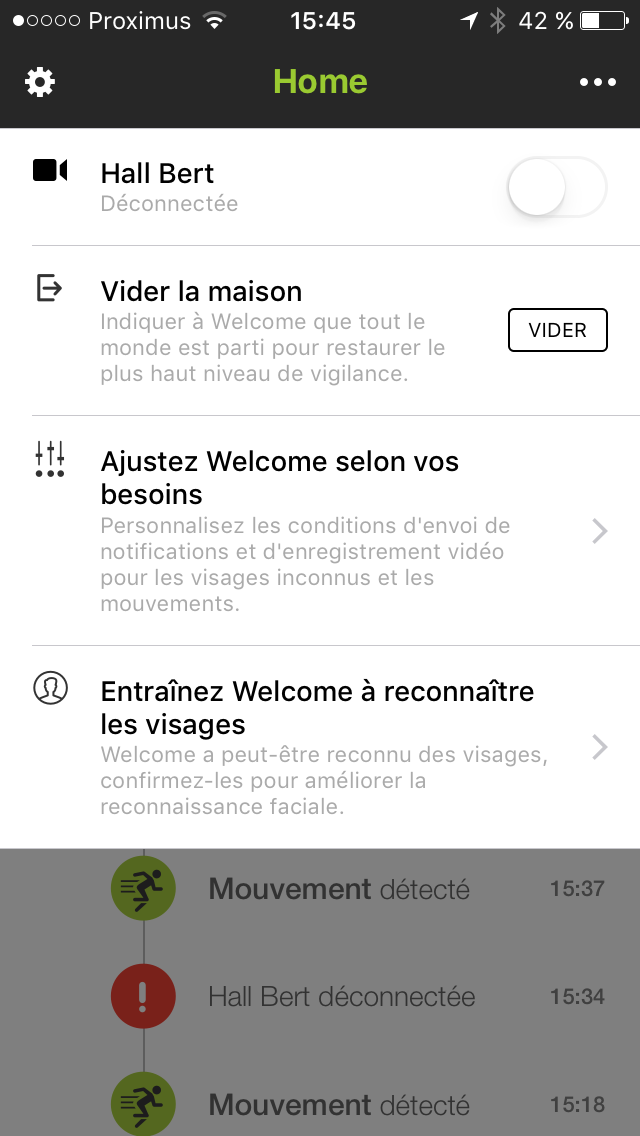Toggle the Hall Bert camera switch

tap(556, 187)
